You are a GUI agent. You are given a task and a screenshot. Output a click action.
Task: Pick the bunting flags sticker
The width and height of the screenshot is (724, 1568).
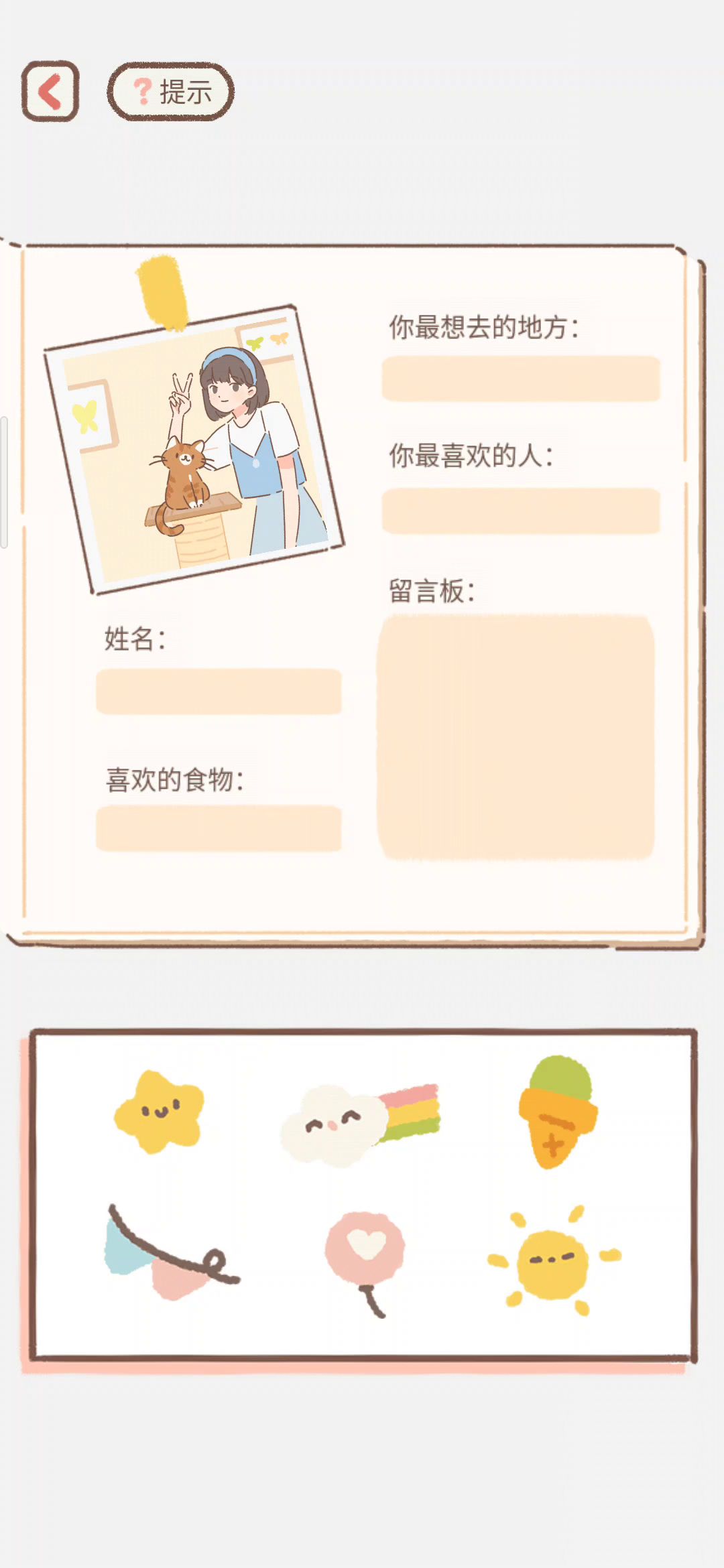click(x=168, y=1254)
